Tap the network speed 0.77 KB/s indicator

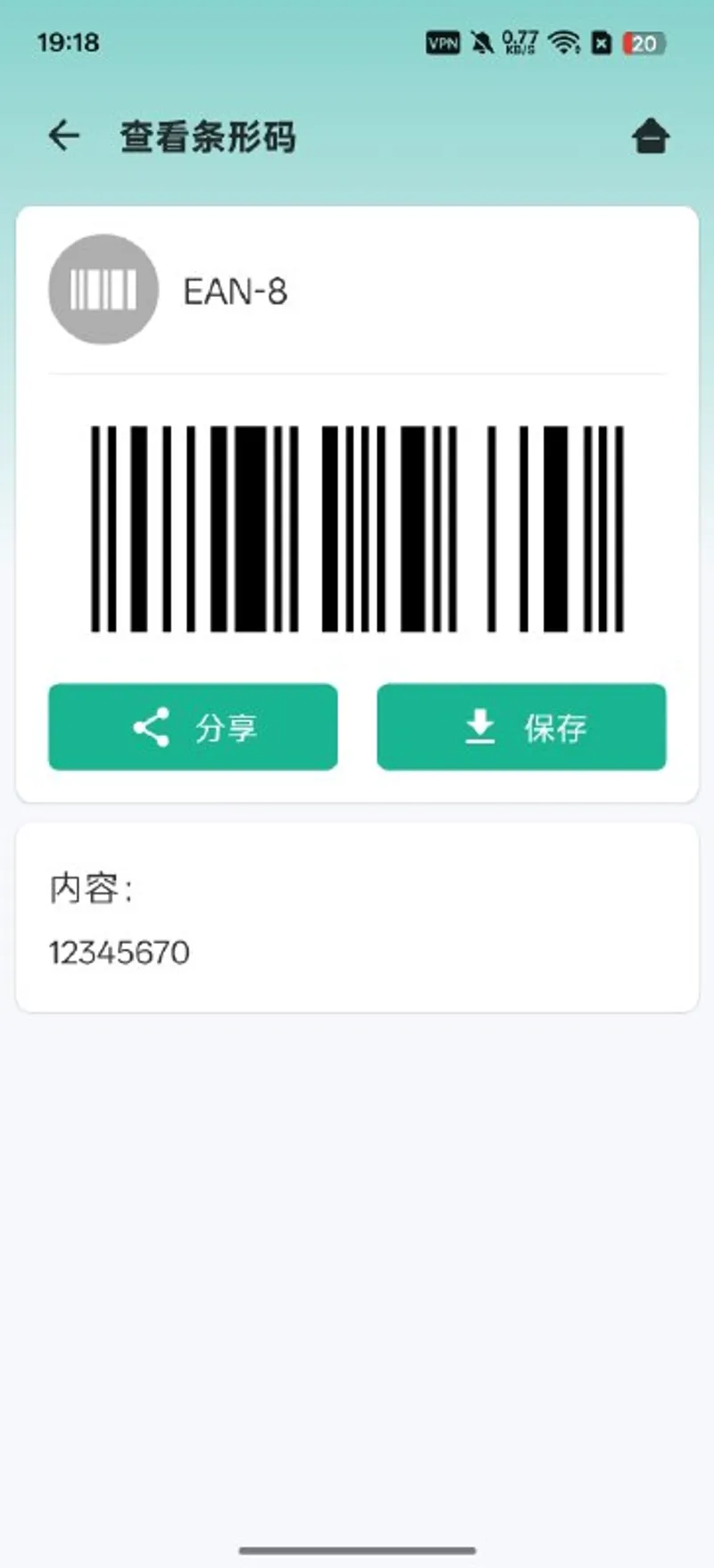[519, 41]
